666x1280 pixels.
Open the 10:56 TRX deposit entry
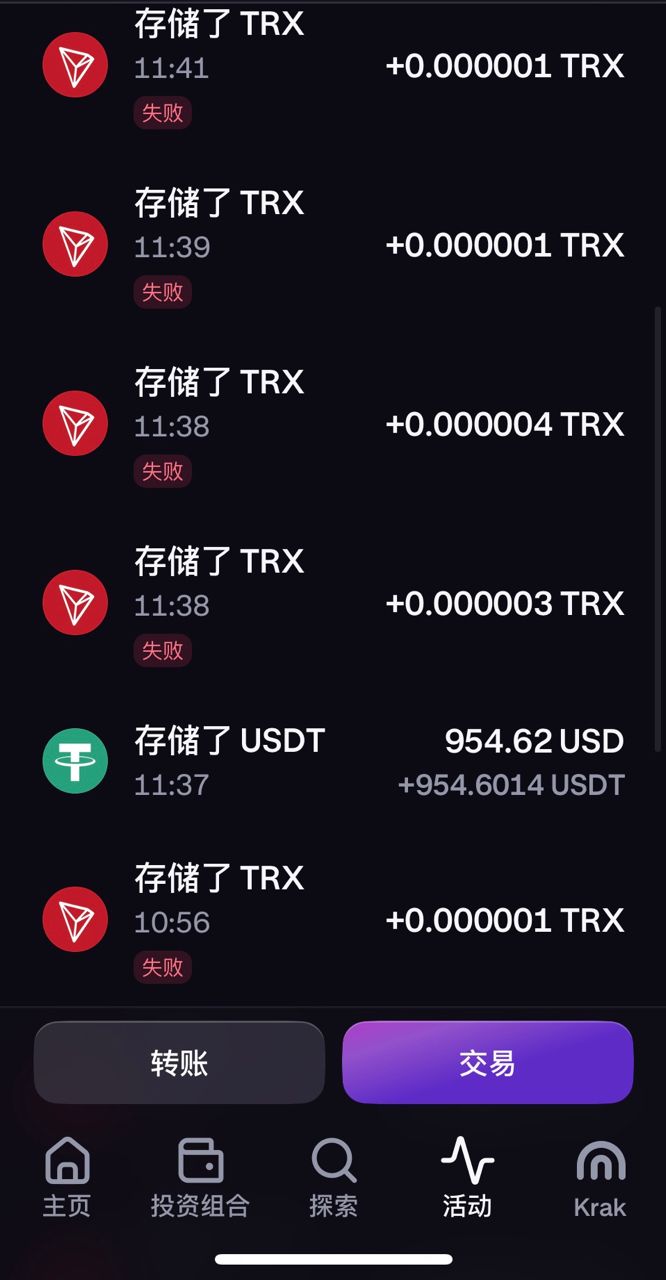pos(333,921)
